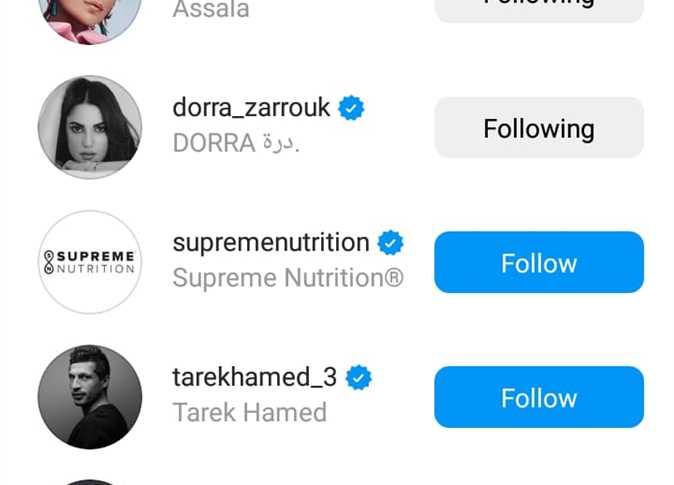Open dorra_zarrouk's profile
Image resolution: width=674 pixels, height=485 pixels.
coord(251,108)
